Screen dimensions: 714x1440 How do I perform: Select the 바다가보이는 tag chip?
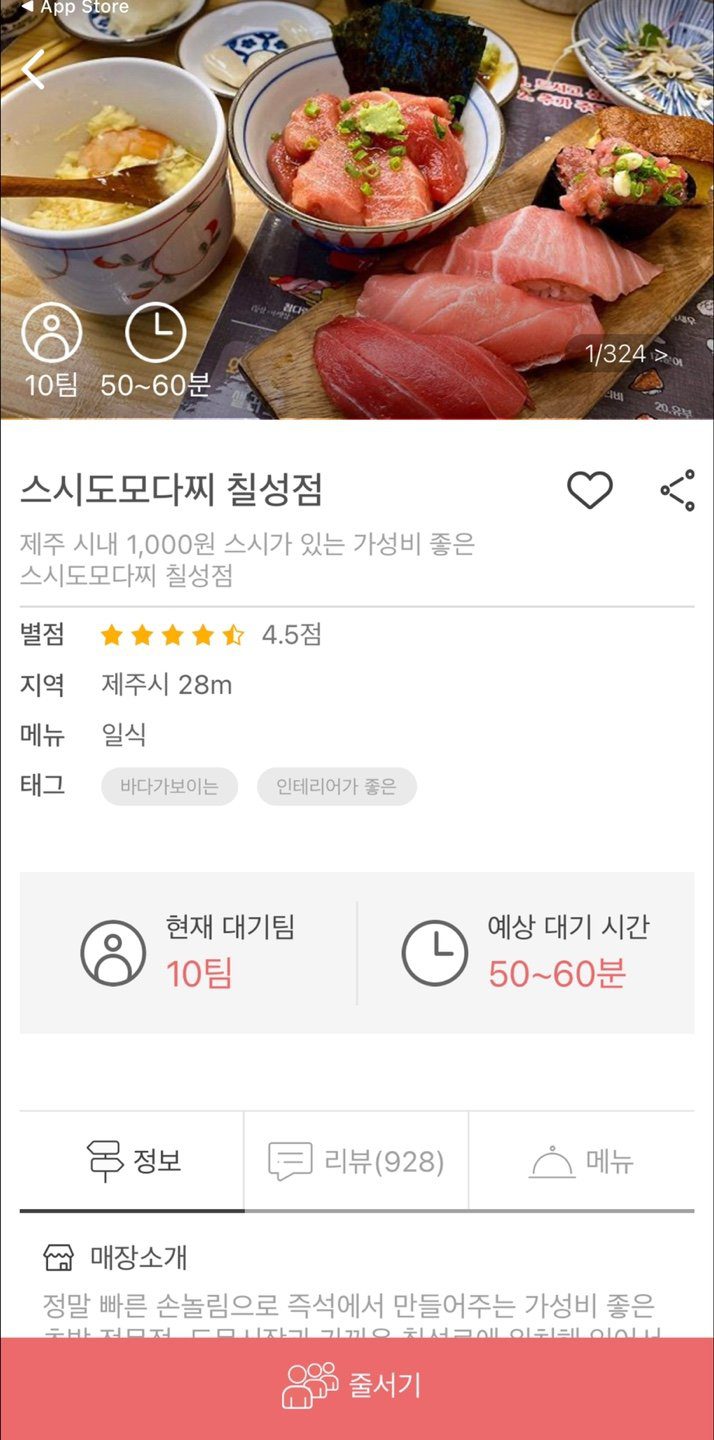click(169, 787)
